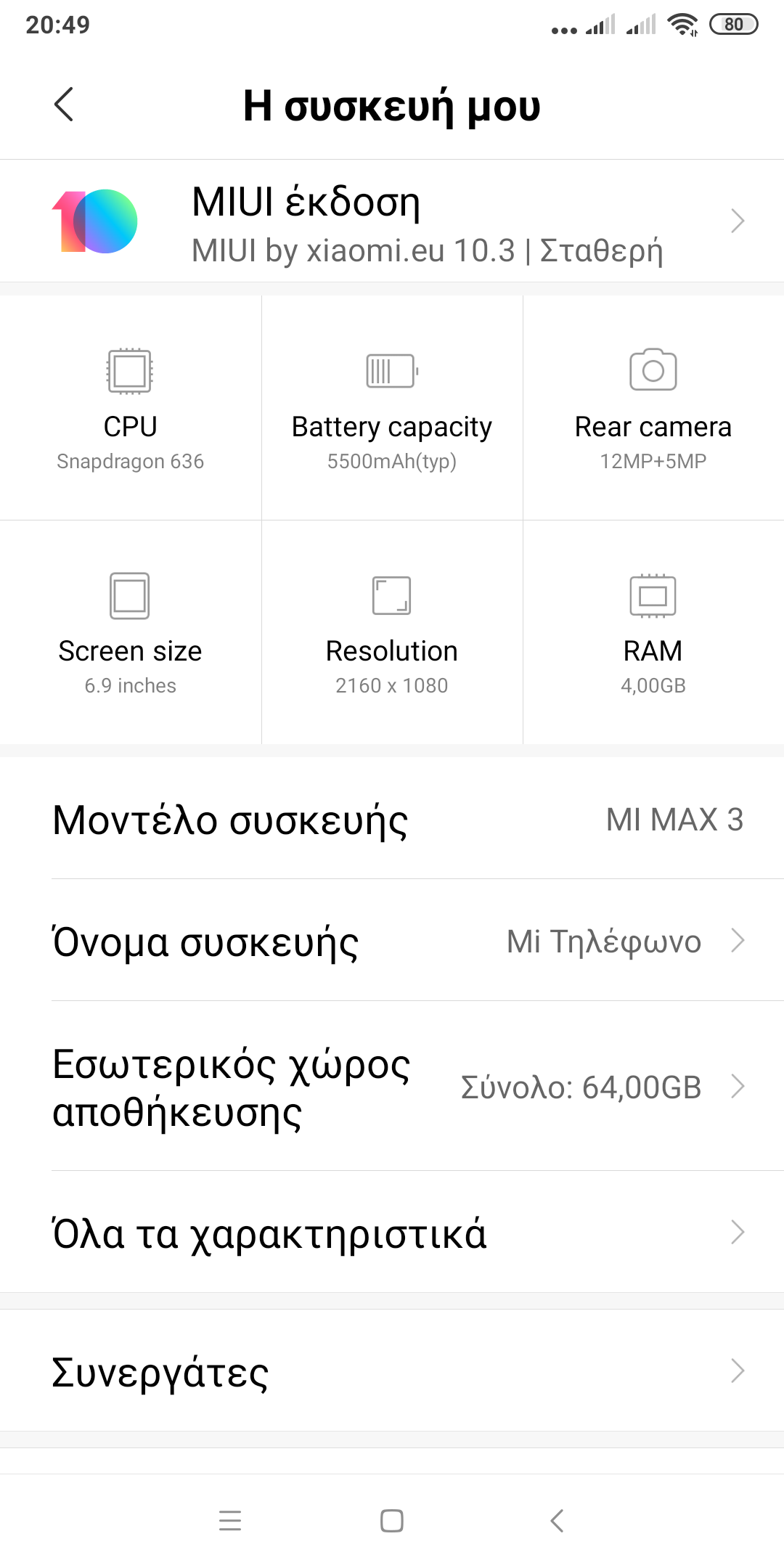The width and height of the screenshot is (784, 1568).
Task: Open Όνομα συσκευής setting
Action: pyautogui.click(x=392, y=941)
